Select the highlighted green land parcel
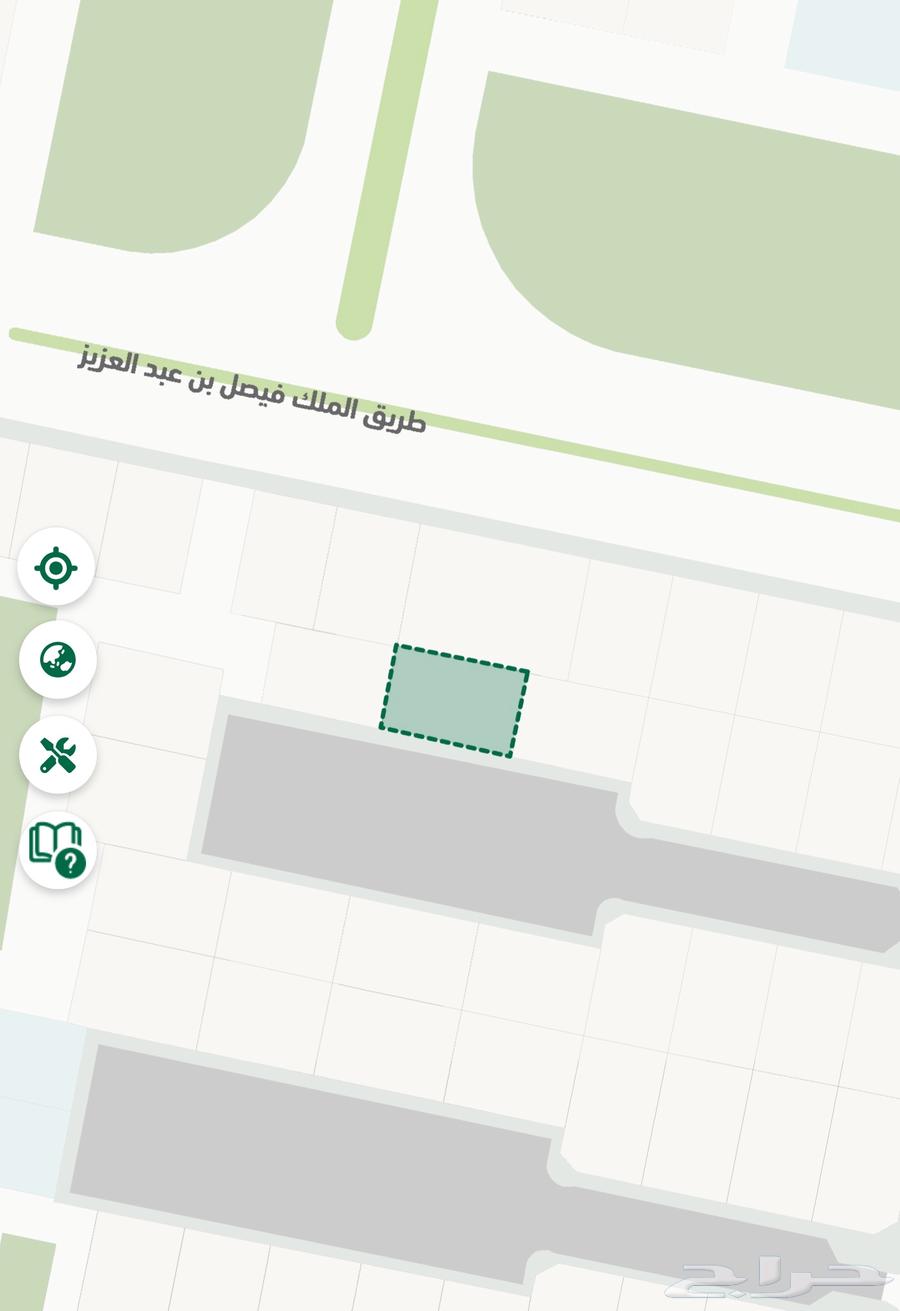Screen dimensions: 900x1311 pyautogui.click(x=454, y=700)
